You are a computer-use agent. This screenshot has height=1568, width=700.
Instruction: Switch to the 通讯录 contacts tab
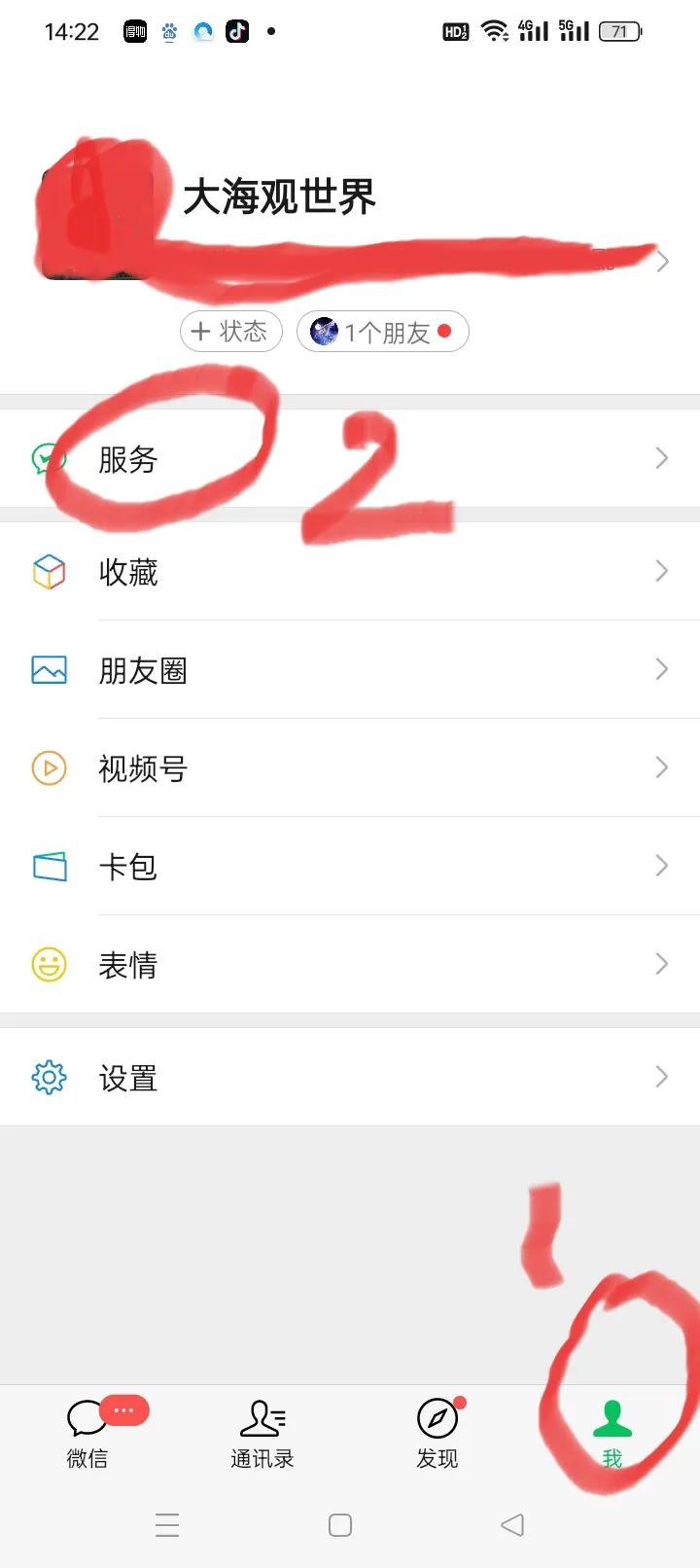pyautogui.click(x=262, y=1433)
